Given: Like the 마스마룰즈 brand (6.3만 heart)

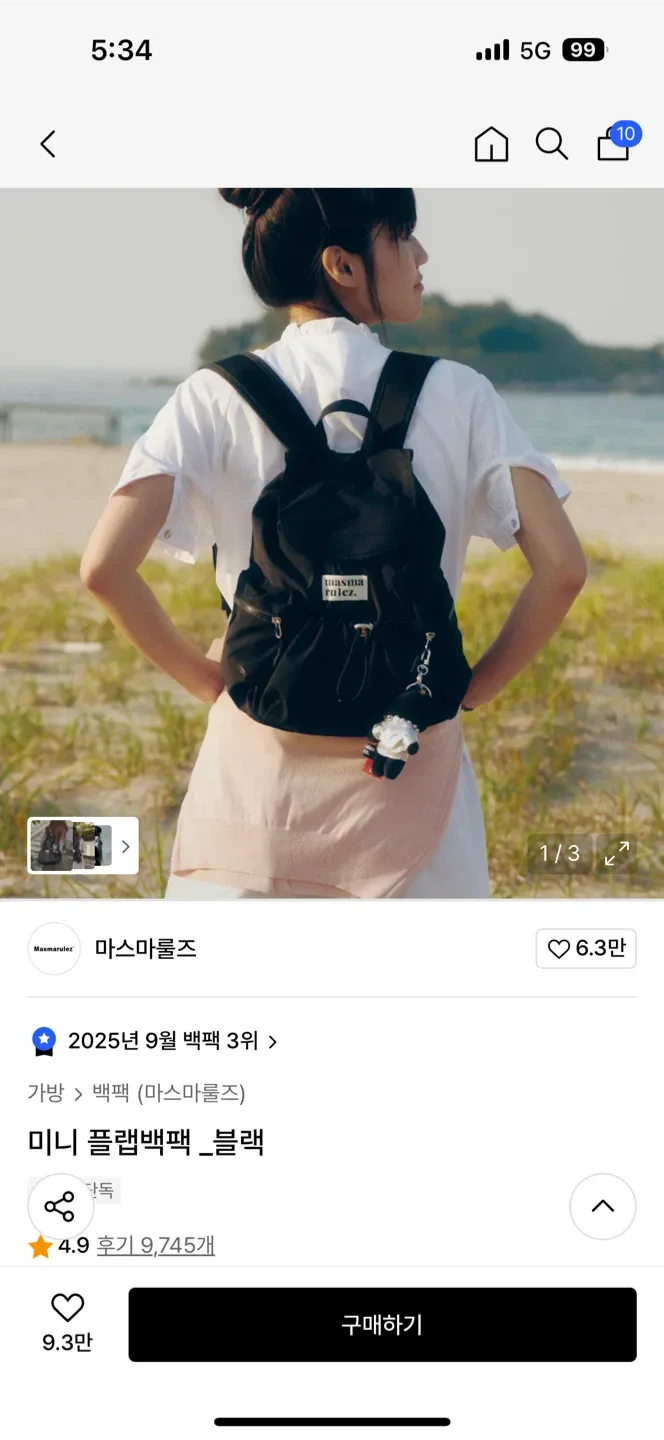Looking at the screenshot, I should [x=586, y=949].
